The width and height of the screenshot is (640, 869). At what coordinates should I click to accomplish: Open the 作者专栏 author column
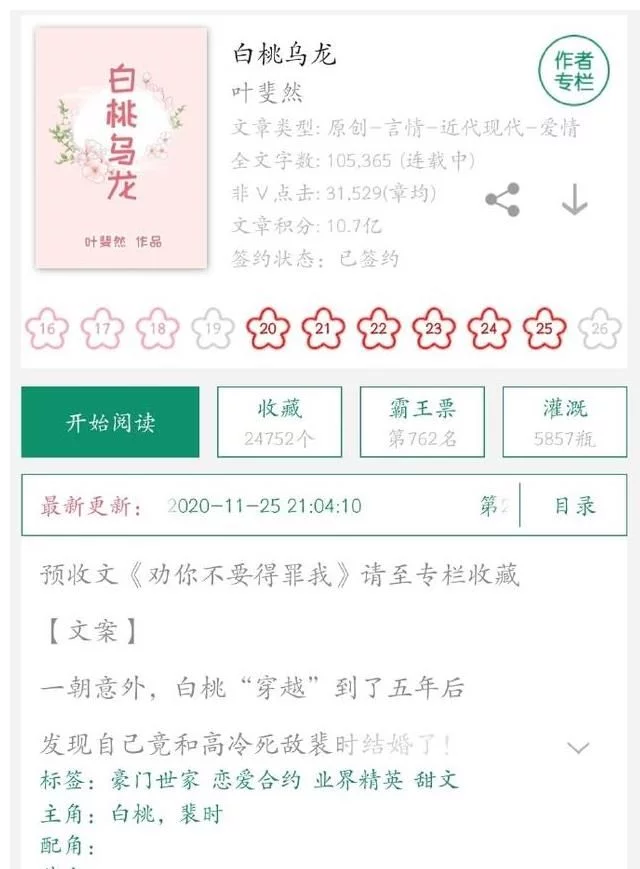[574, 70]
